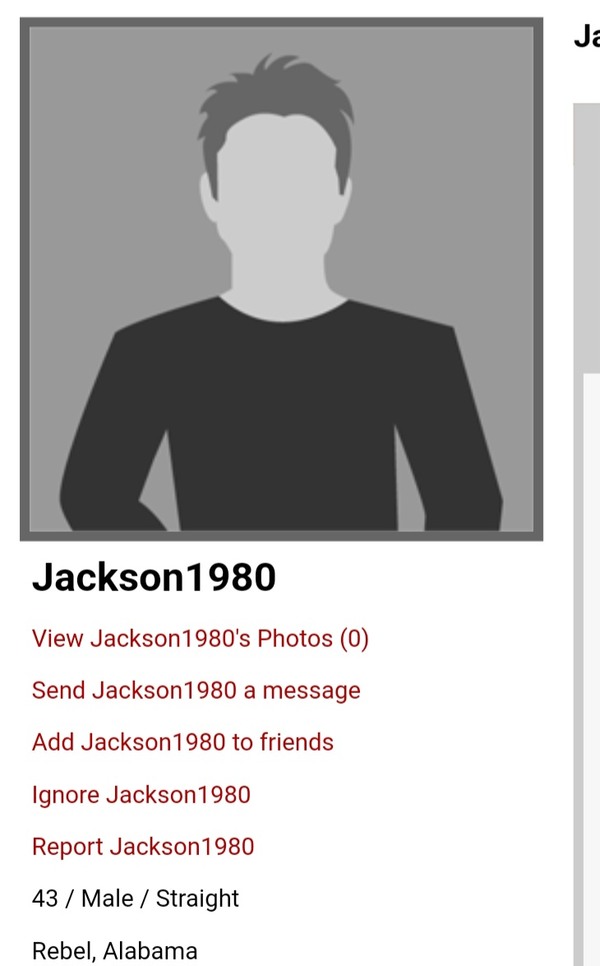View Jackson1980's Photos link

pyautogui.click(x=200, y=639)
